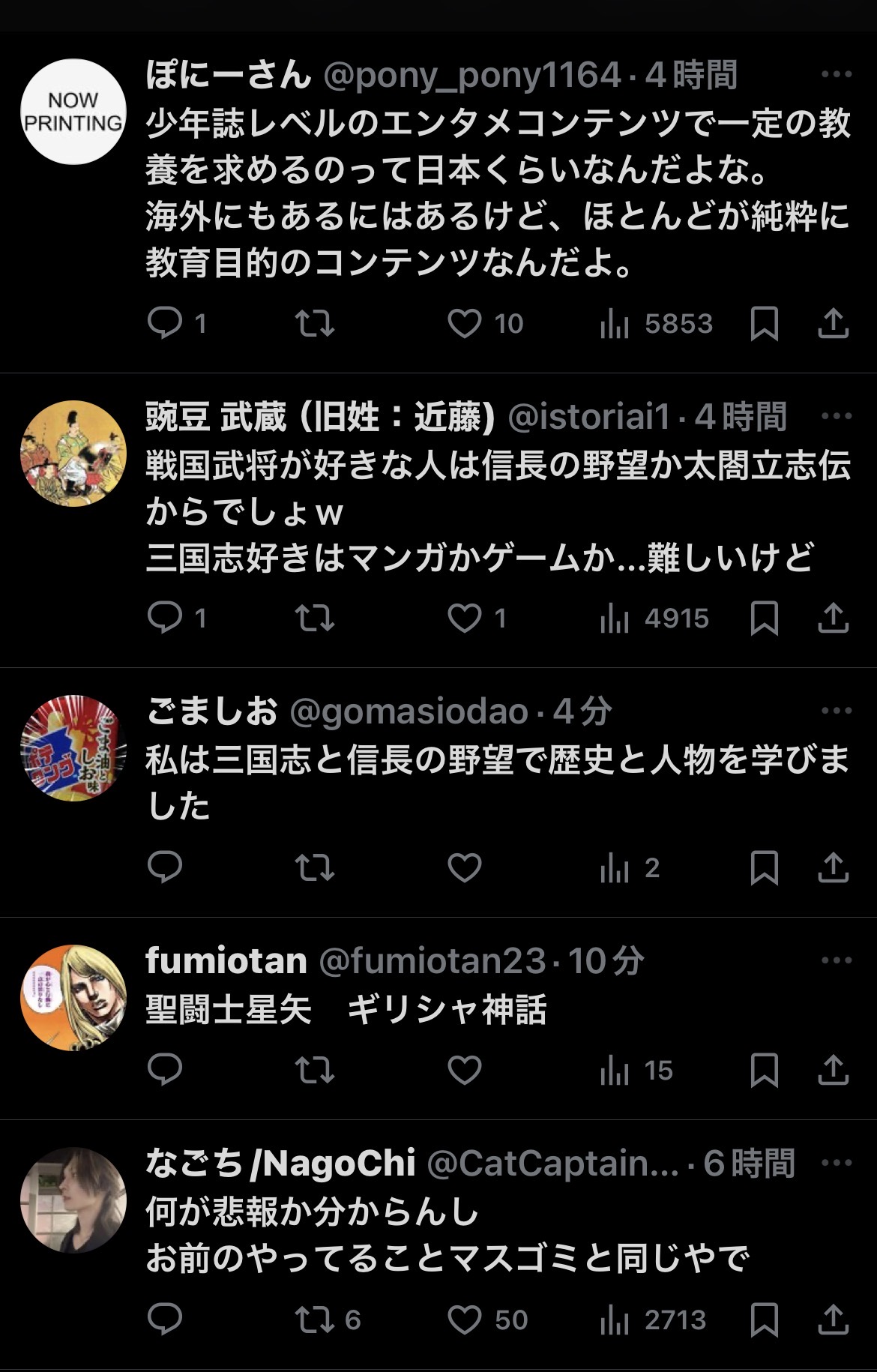Screen dimensions: 877x1372
Task: Bookmark ごましお's post
Action: click(x=764, y=868)
